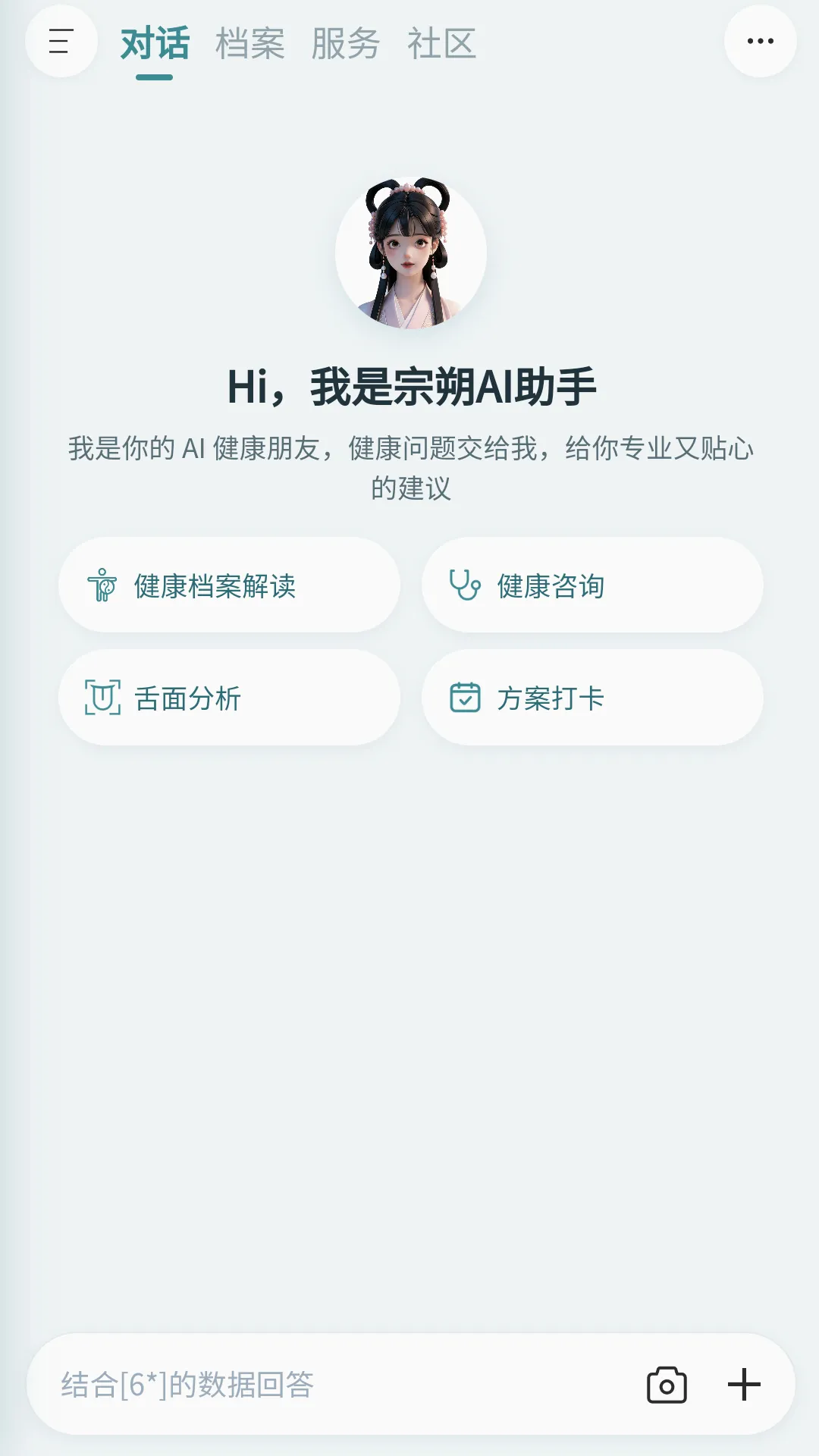Switch to the 档案 tab
This screenshot has width=819, height=1456.
(250, 43)
